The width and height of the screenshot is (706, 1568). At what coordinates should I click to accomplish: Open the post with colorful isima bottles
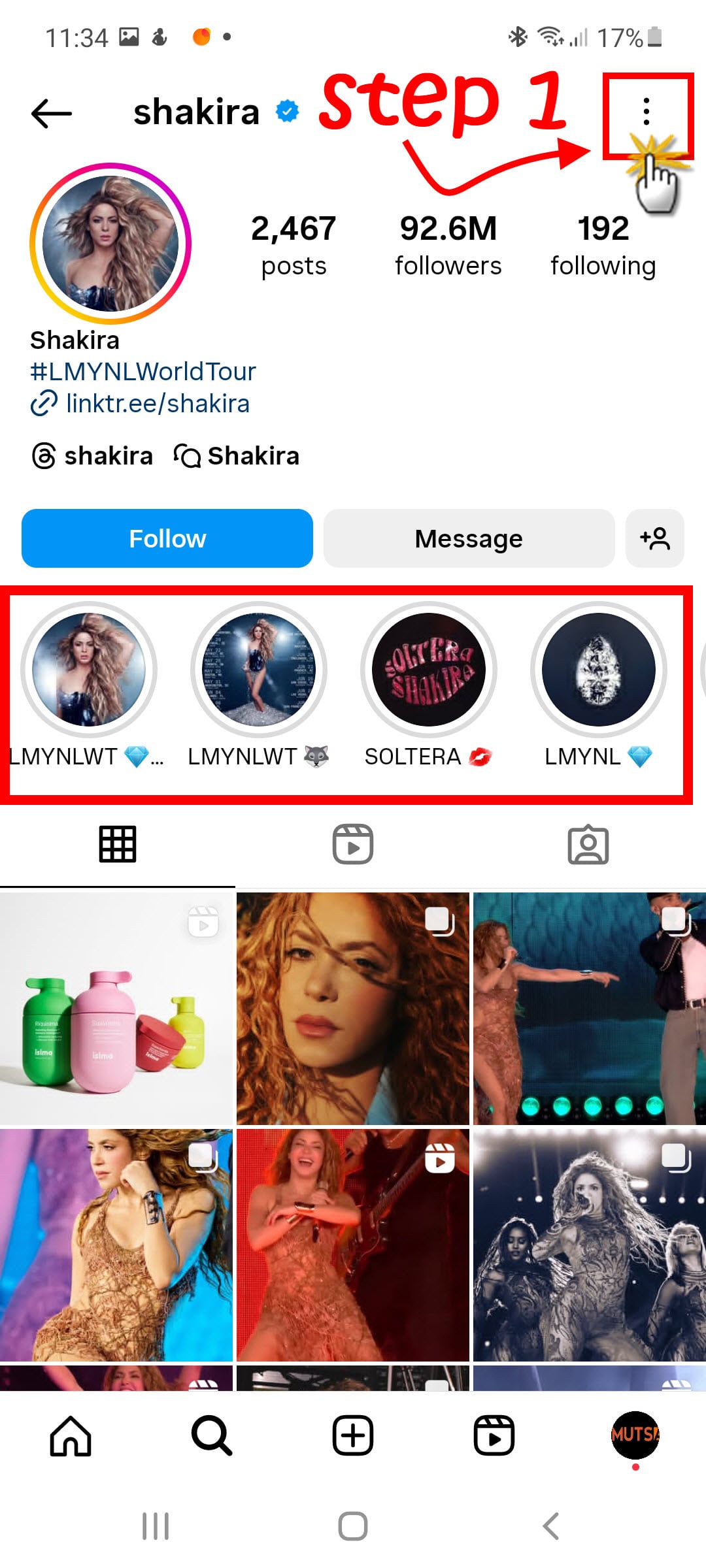click(x=116, y=1008)
